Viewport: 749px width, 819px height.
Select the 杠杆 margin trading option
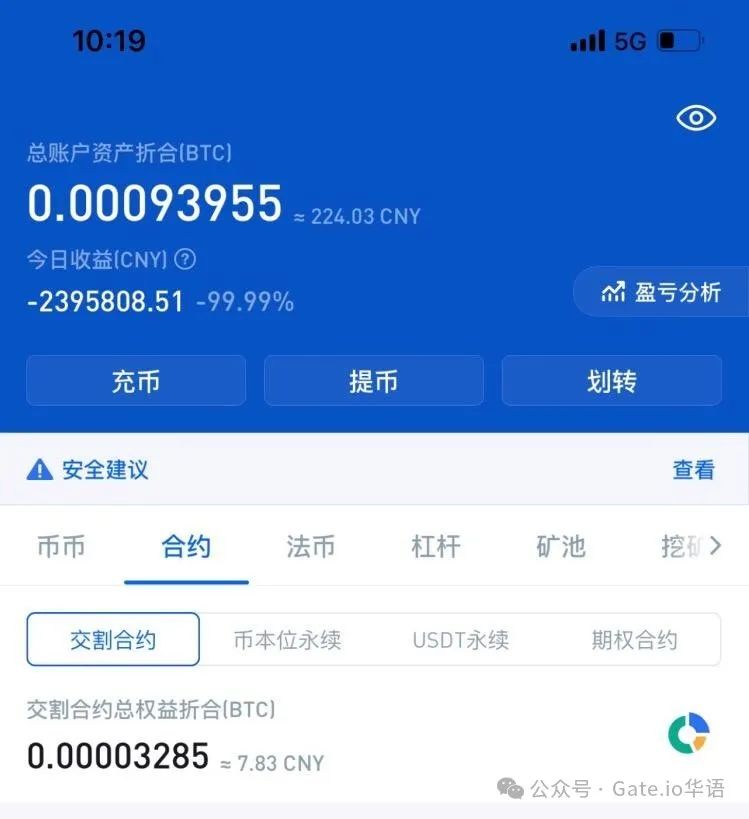435,546
